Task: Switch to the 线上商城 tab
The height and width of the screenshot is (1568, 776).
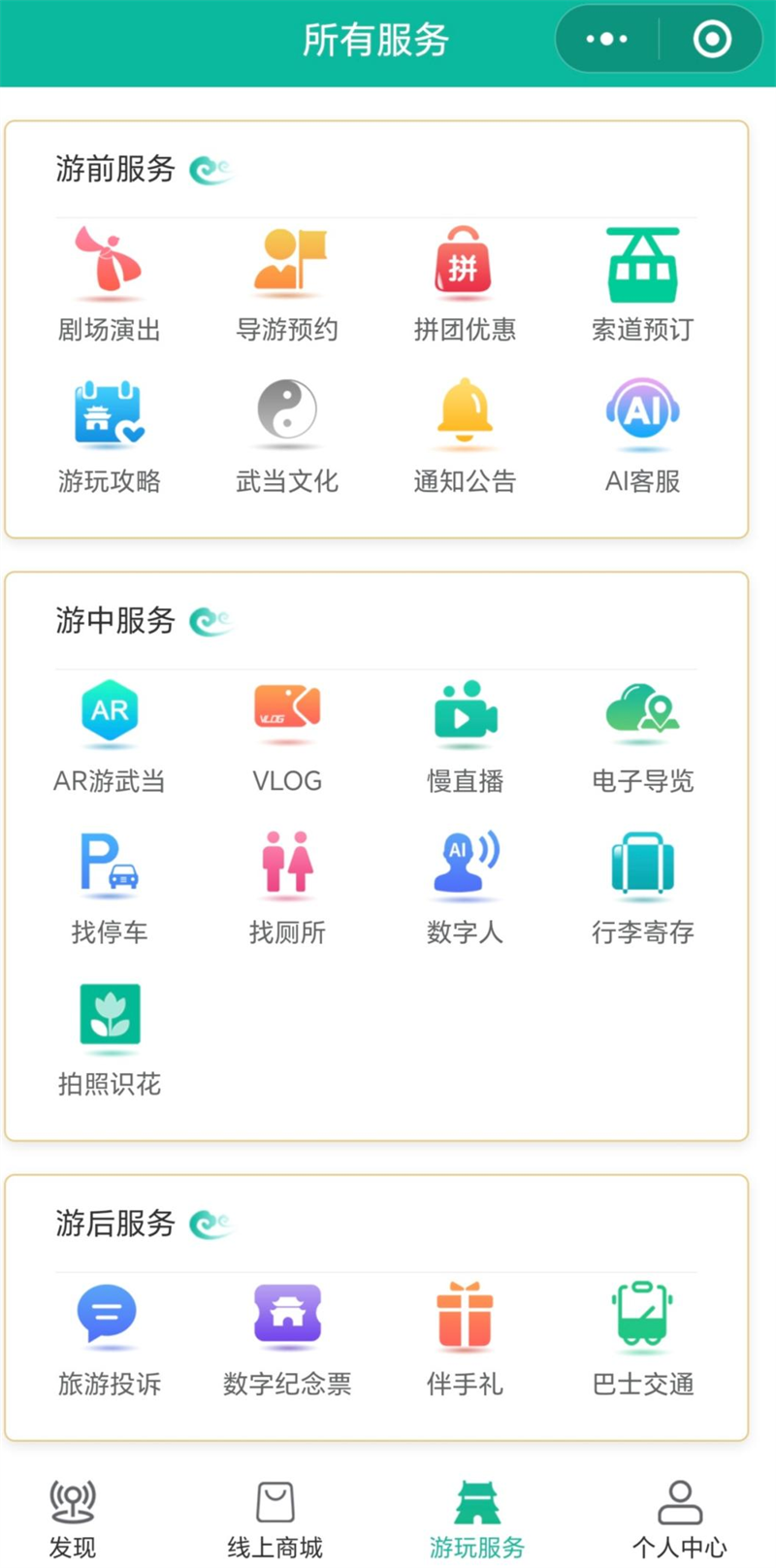Action: pos(275,1519)
